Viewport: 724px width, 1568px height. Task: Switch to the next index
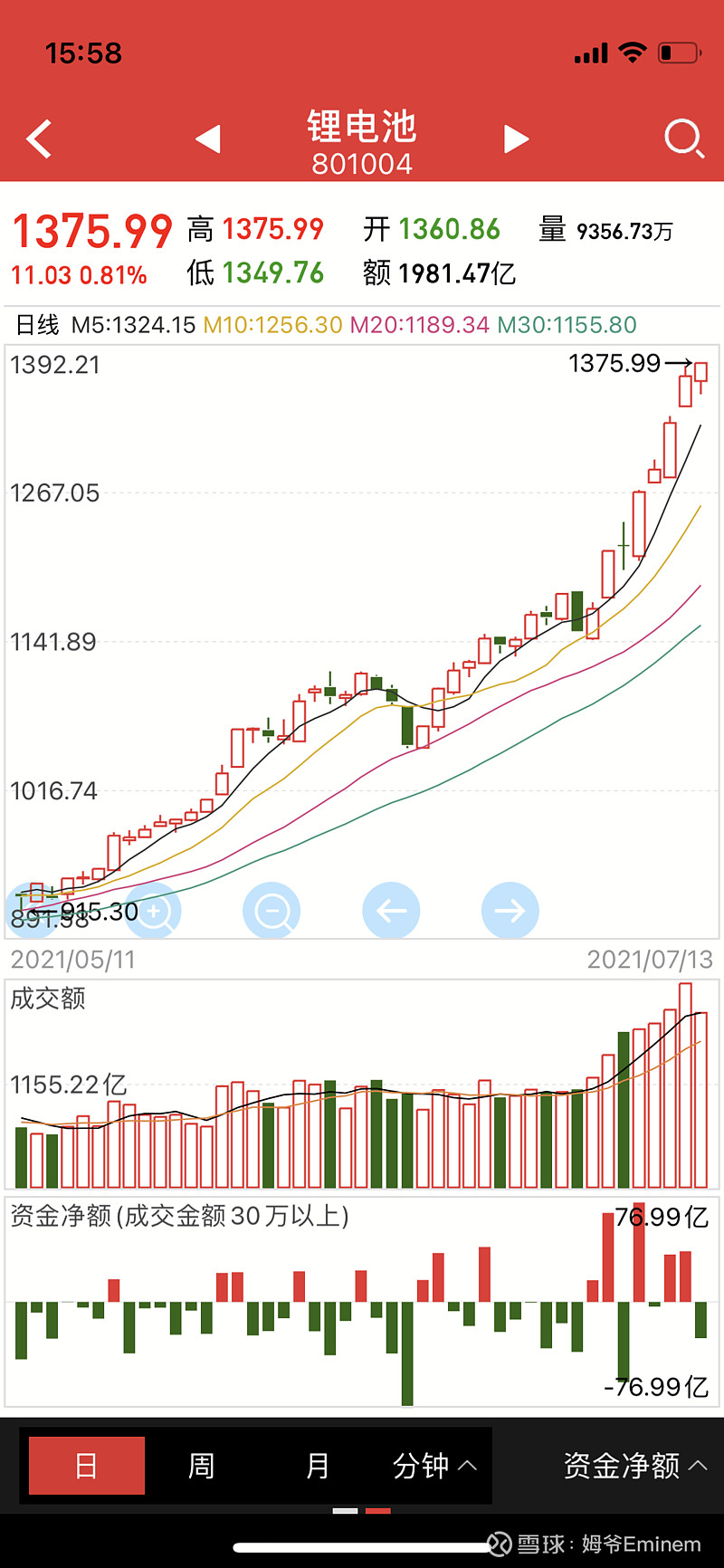516,139
